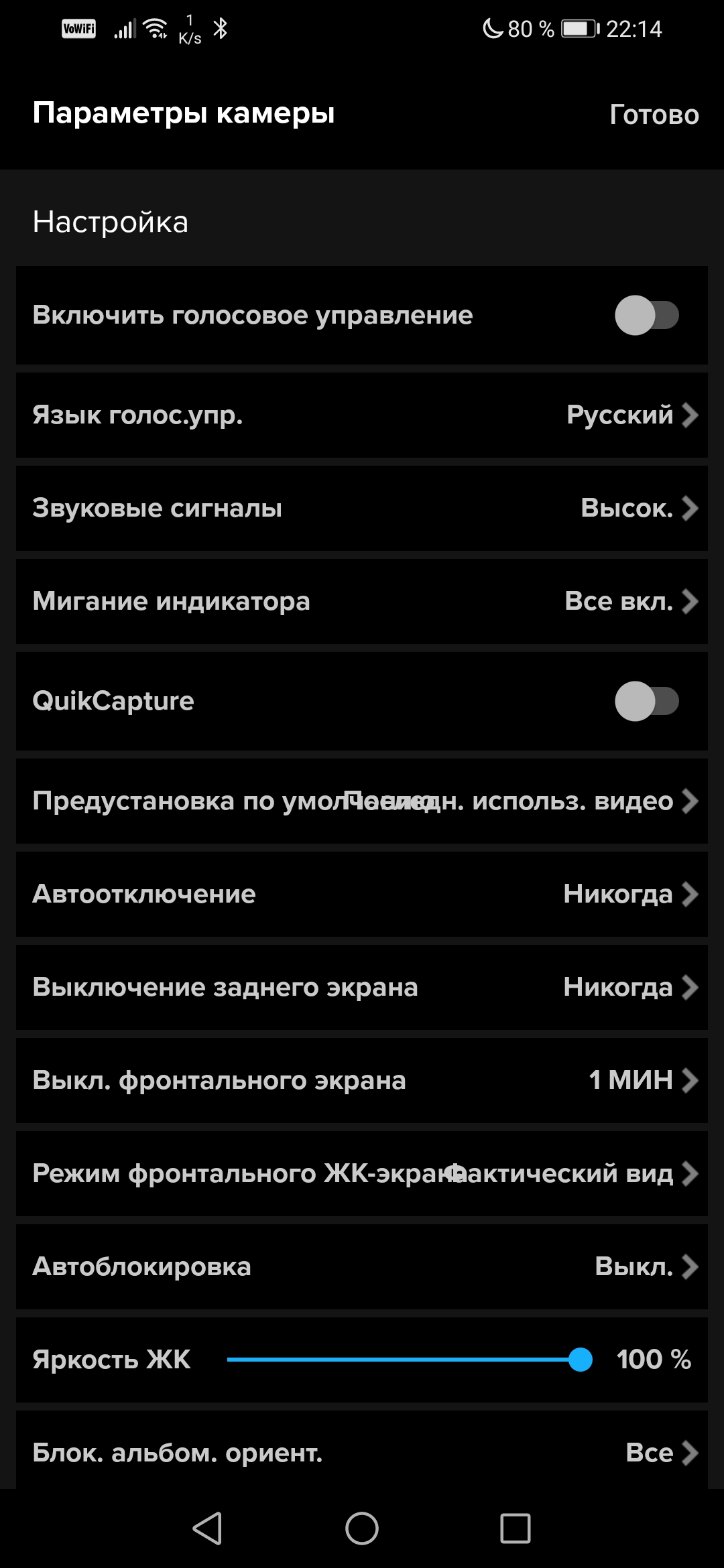The width and height of the screenshot is (724, 1568).
Task: Open Мигание индикатора setting
Action: [x=362, y=601]
